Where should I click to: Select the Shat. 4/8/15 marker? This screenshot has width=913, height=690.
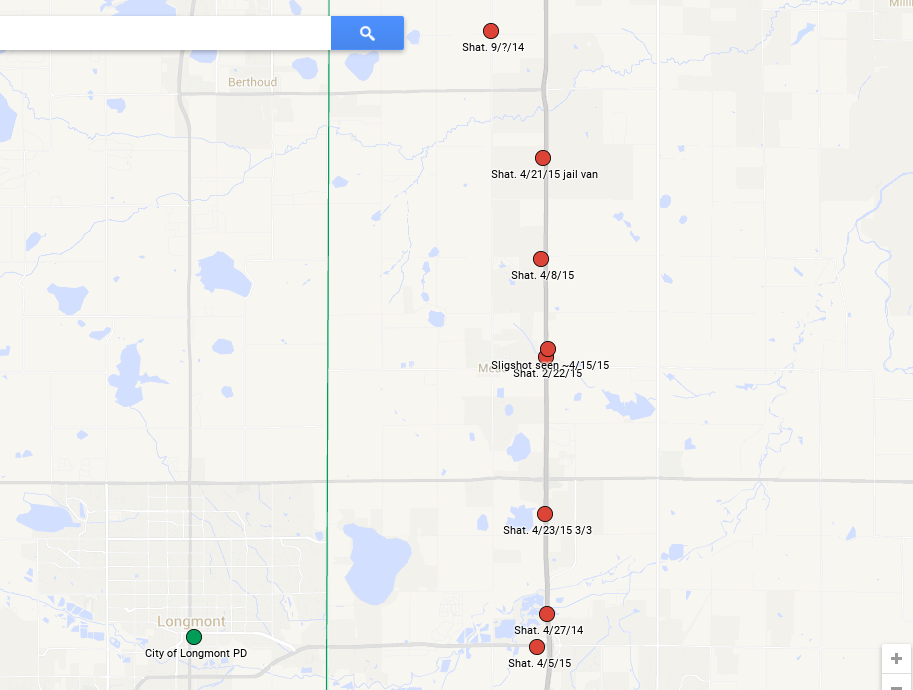click(541, 259)
